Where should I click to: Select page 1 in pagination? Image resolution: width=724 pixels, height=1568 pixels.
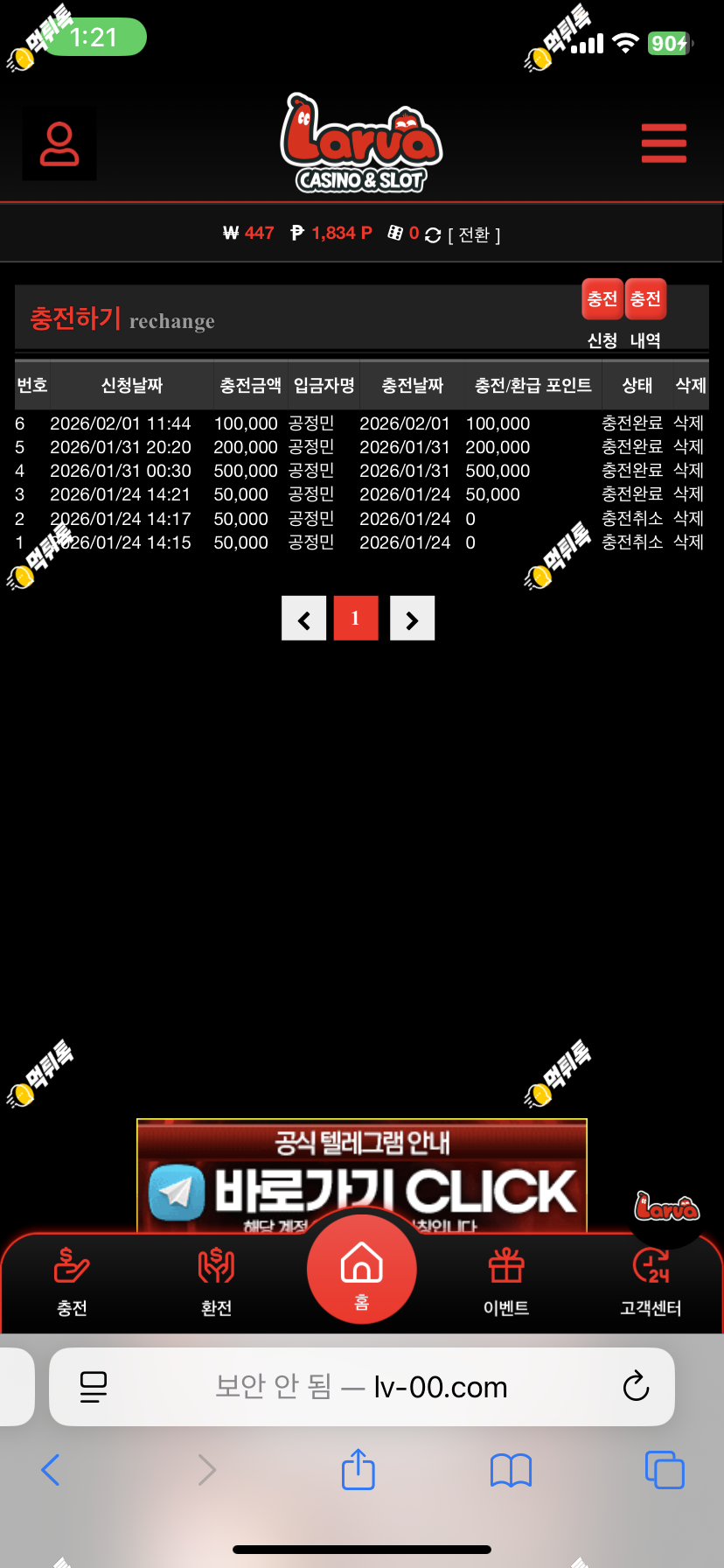click(356, 619)
